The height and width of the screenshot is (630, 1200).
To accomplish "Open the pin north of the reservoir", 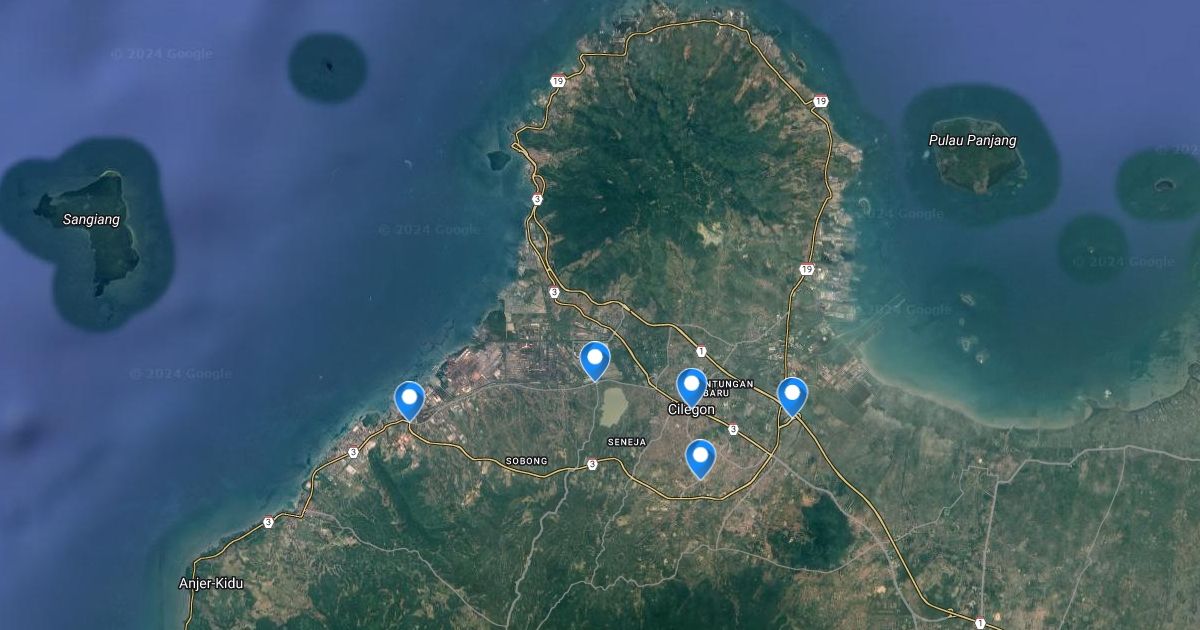I will pyautogui.click(x=595, y=358).
